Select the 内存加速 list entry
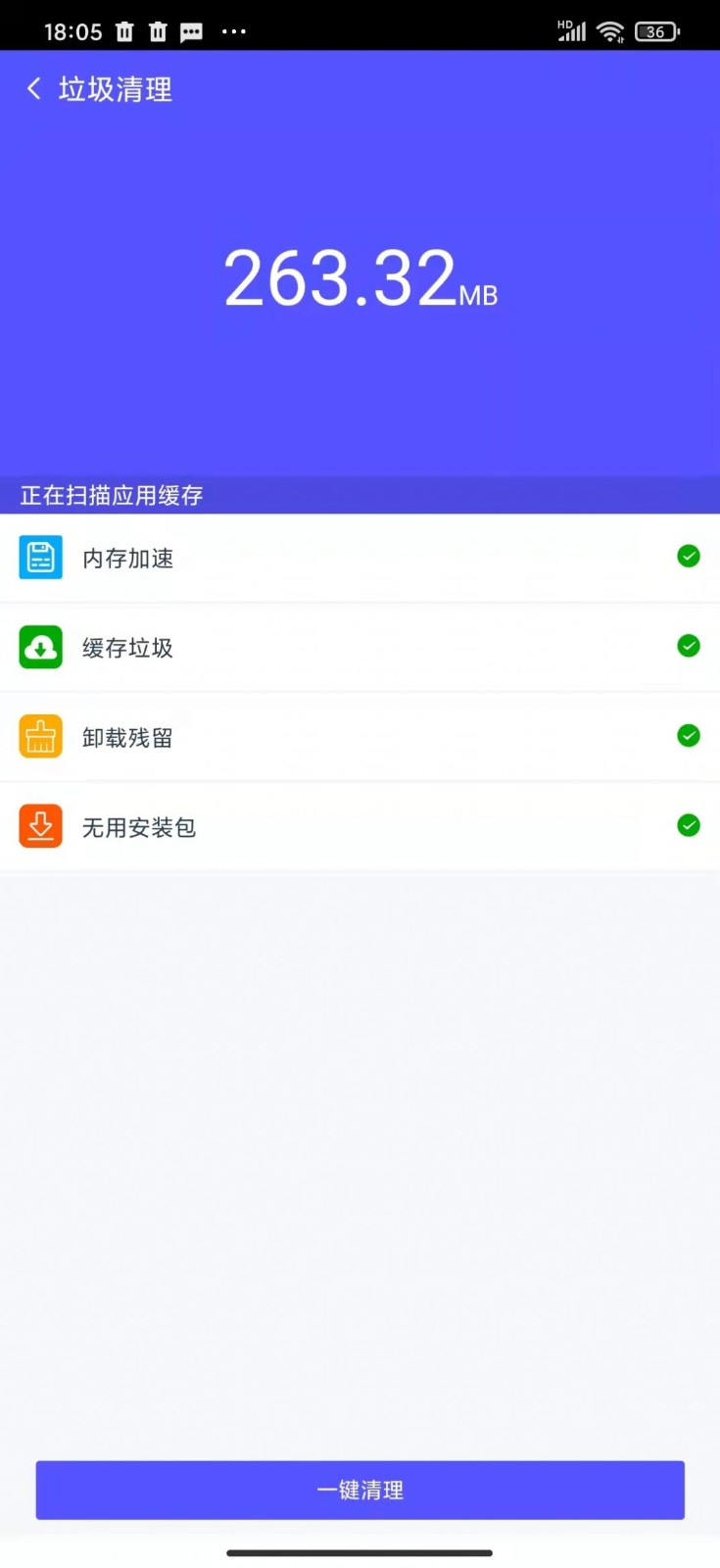720x1568 pixels. pyautogui.click(x=360, y=557)
